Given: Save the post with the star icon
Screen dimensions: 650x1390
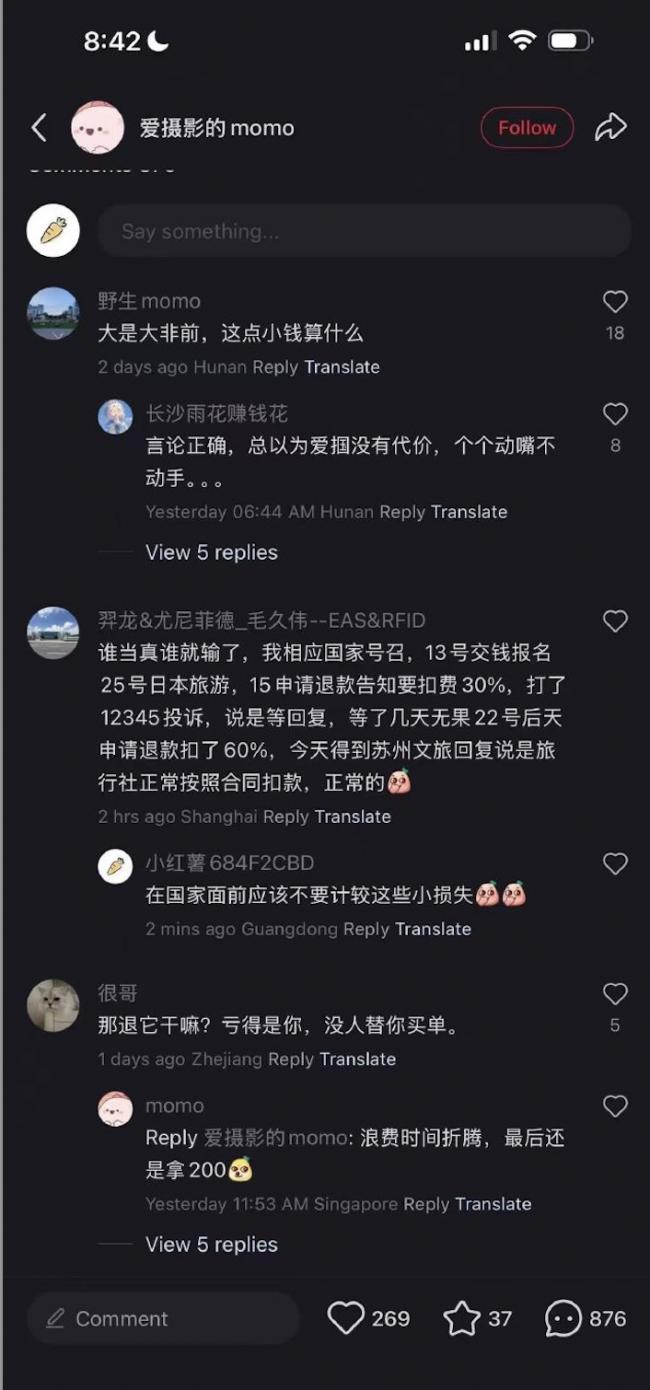Looking at the screenshot, I should pos(461,1319).
